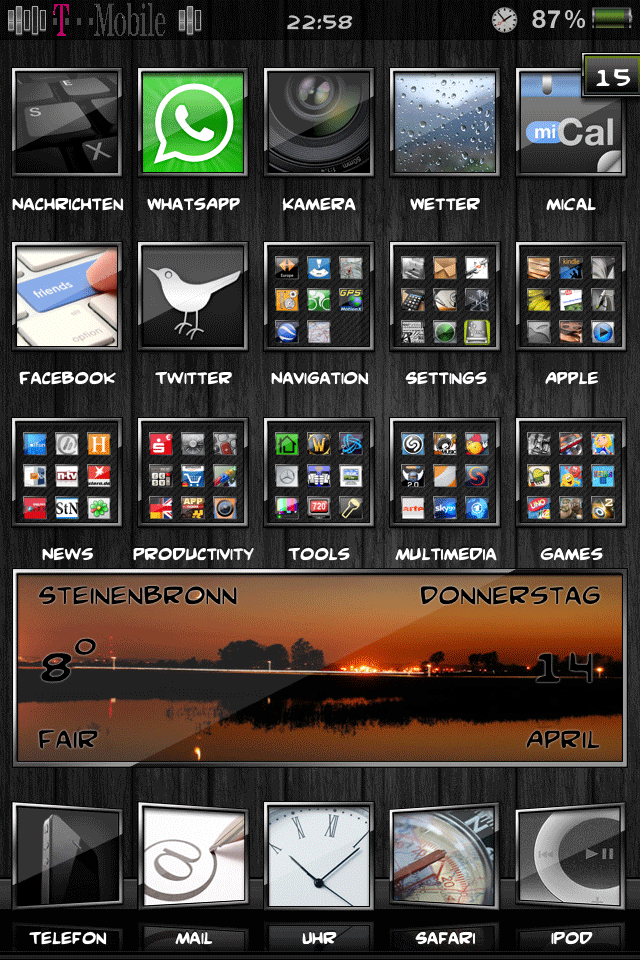640x960 pixels.
Task: Open the Wetter weather app
Action: [445, 123]
